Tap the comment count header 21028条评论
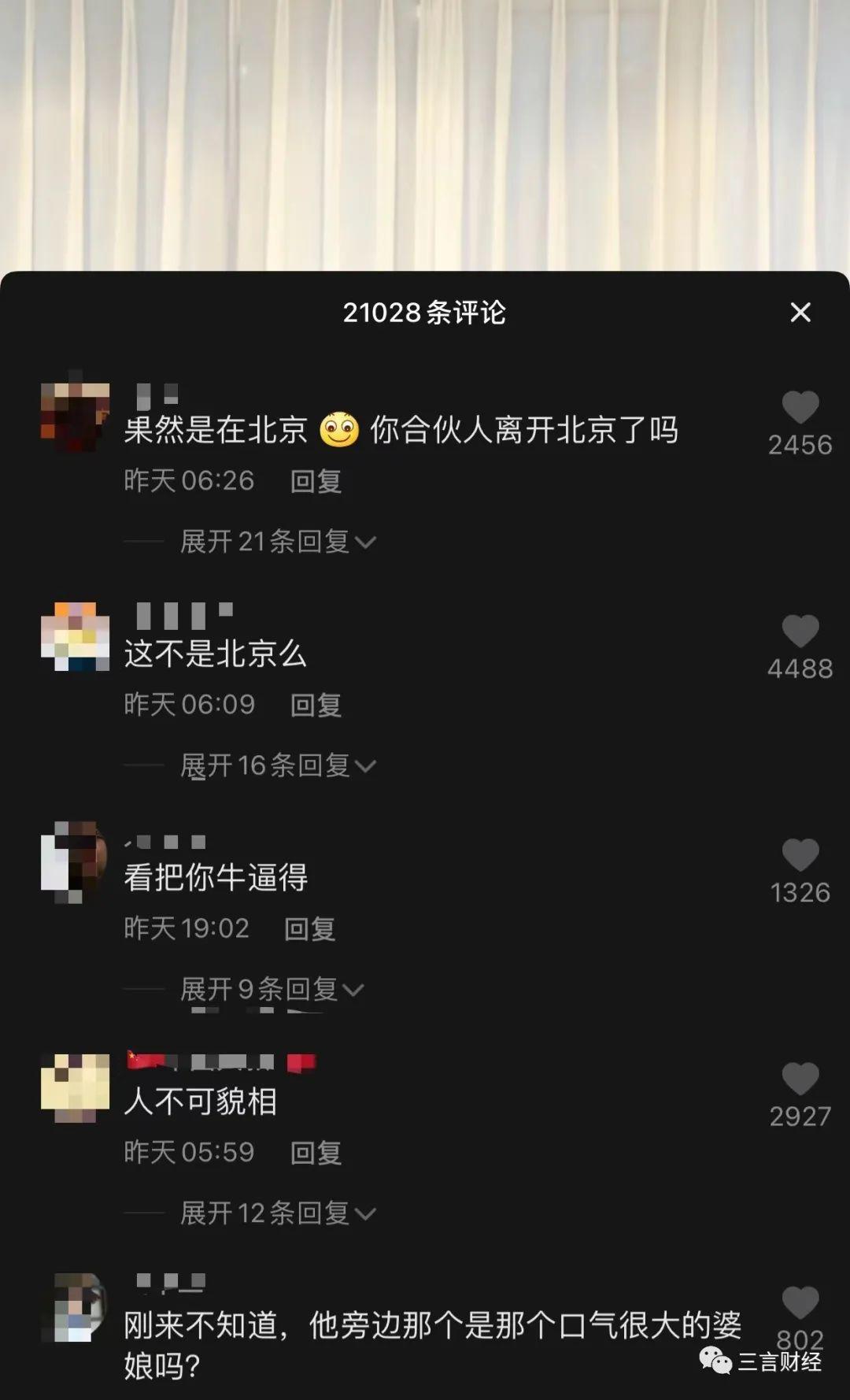Screen dimensions: 850x1400 point(425,313)
